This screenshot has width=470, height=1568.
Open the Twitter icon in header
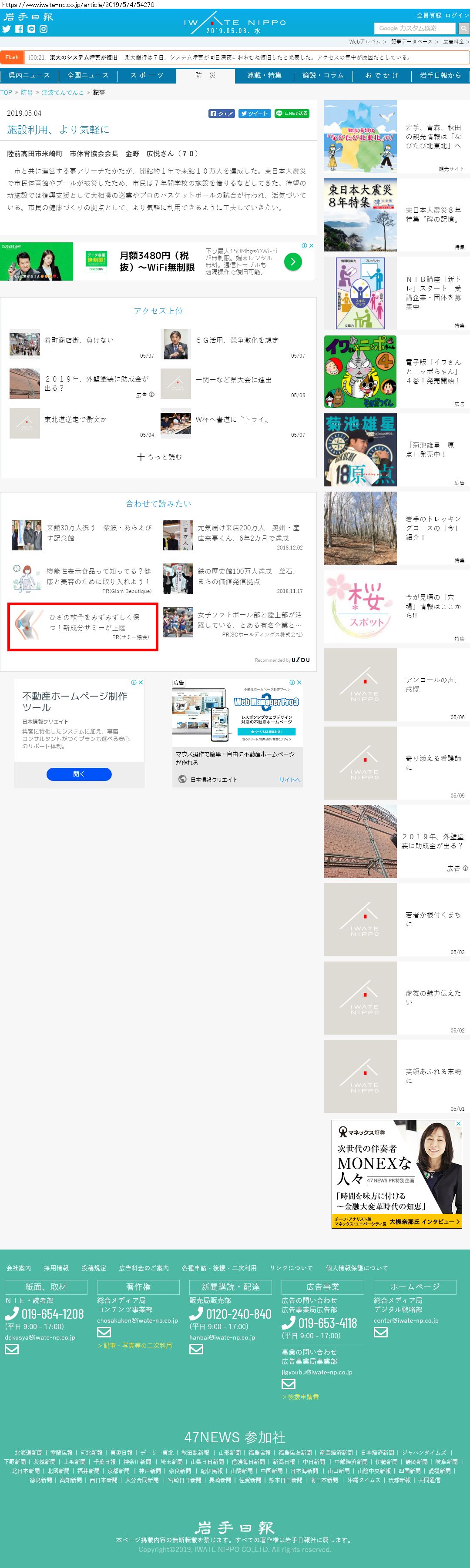(x=7, y=29)
